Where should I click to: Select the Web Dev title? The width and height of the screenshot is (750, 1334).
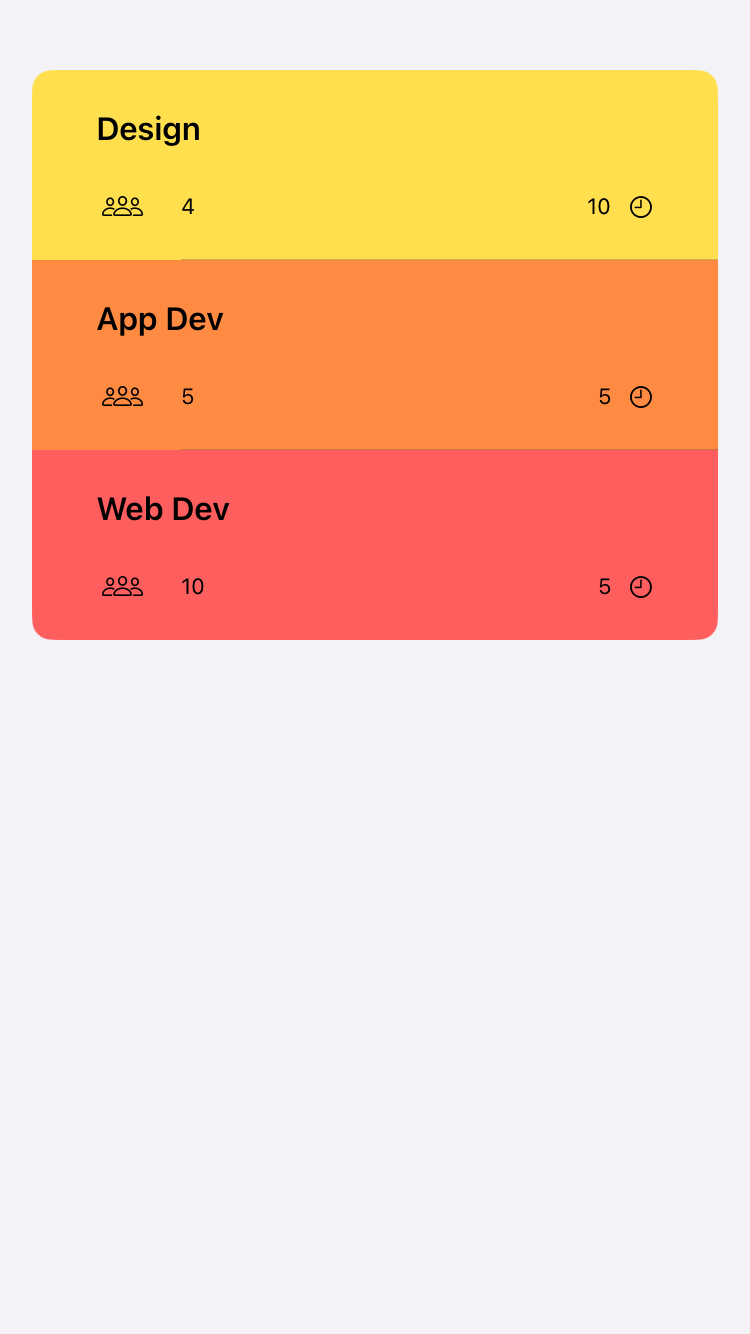pos(162,508)
